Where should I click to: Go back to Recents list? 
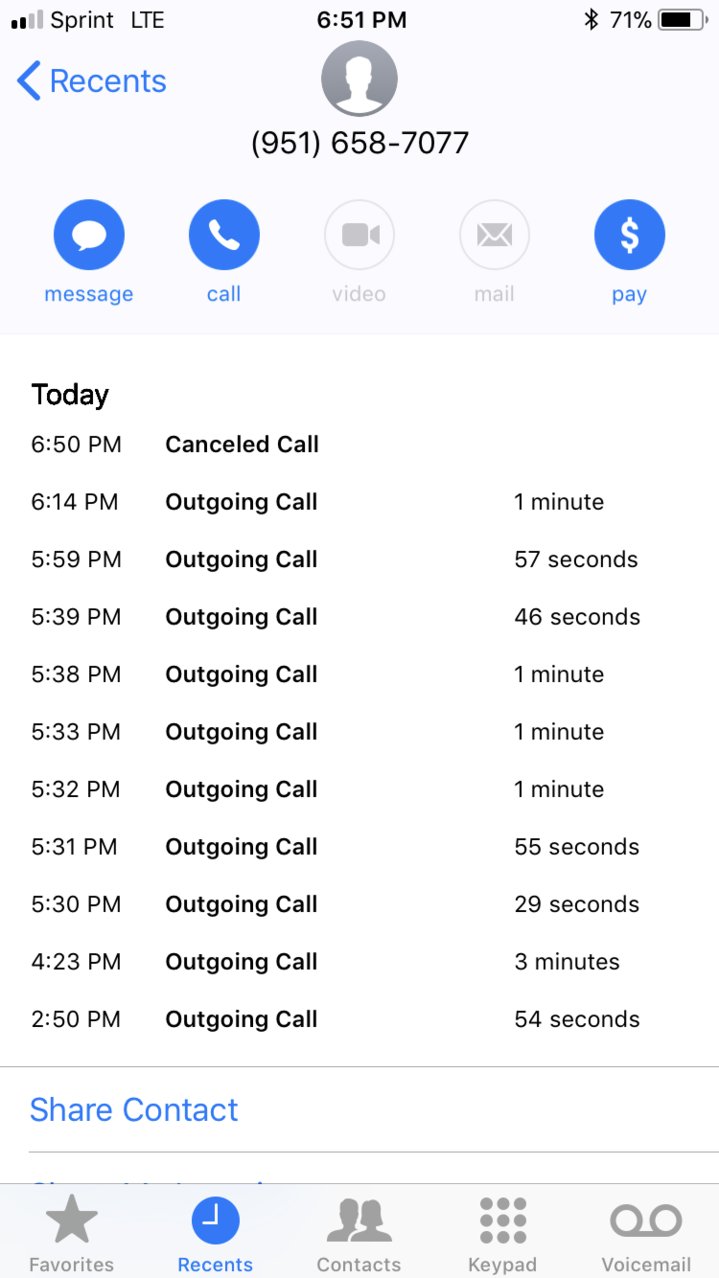(x=92, y=81)
